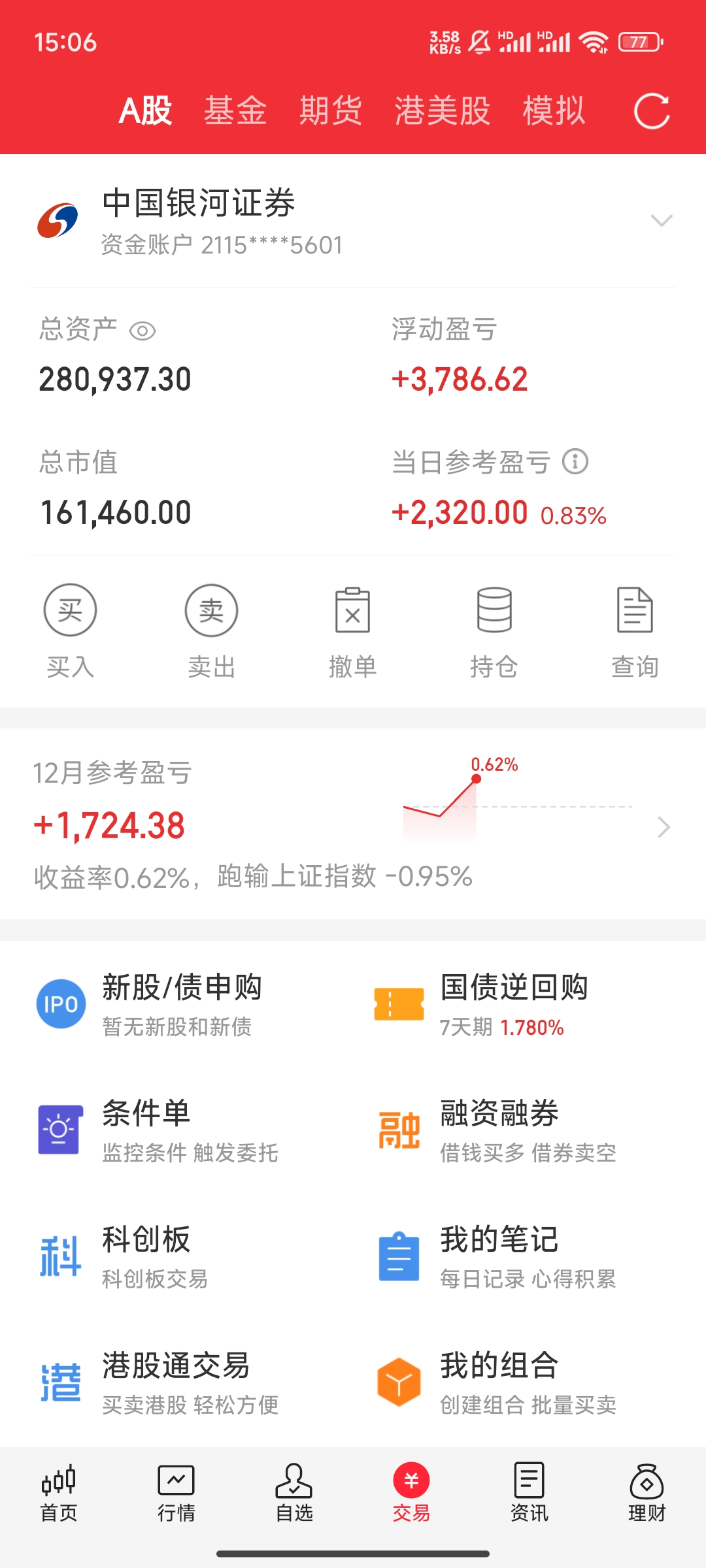Refresh the account data
706x1568 pixels.
click(x=652, y=111)
